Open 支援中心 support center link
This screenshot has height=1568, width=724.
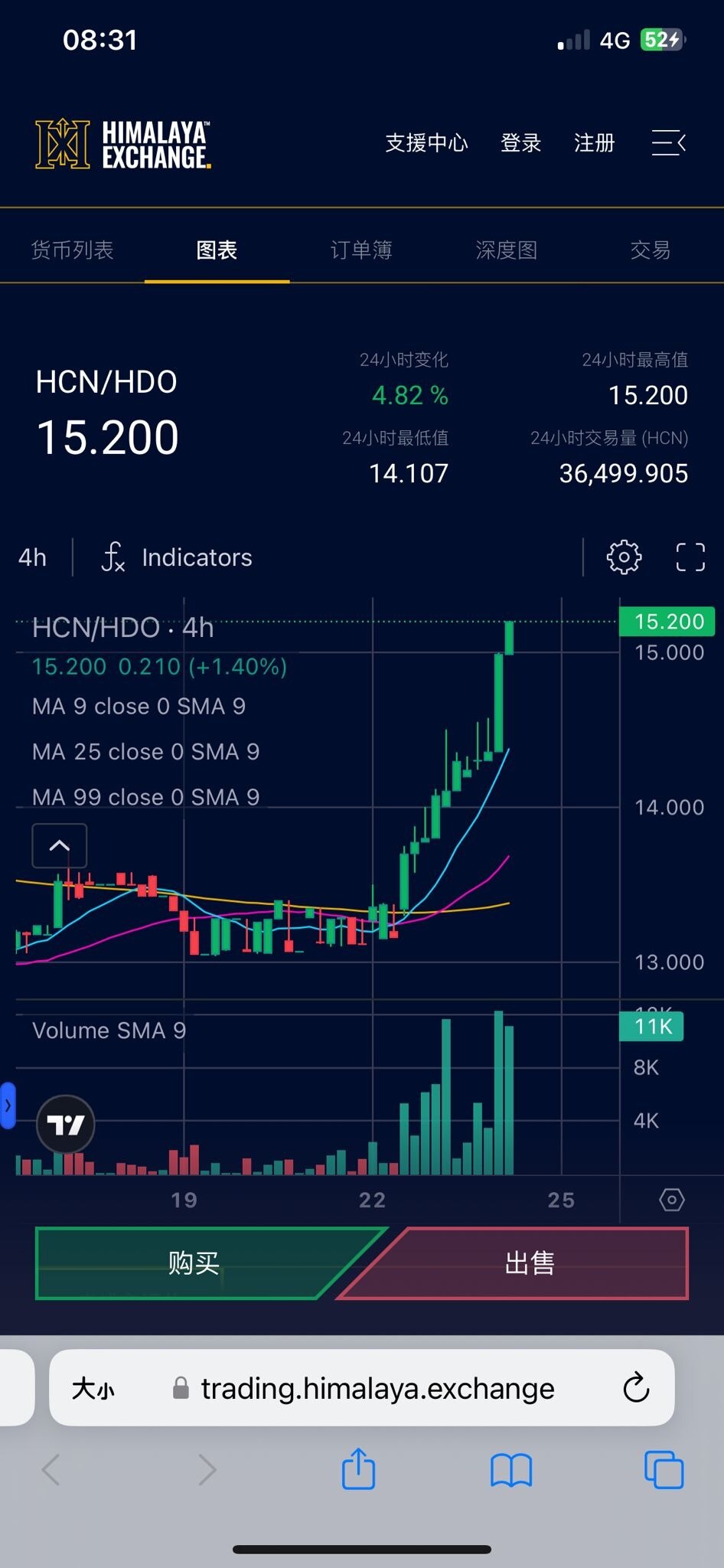pos(426,143)
